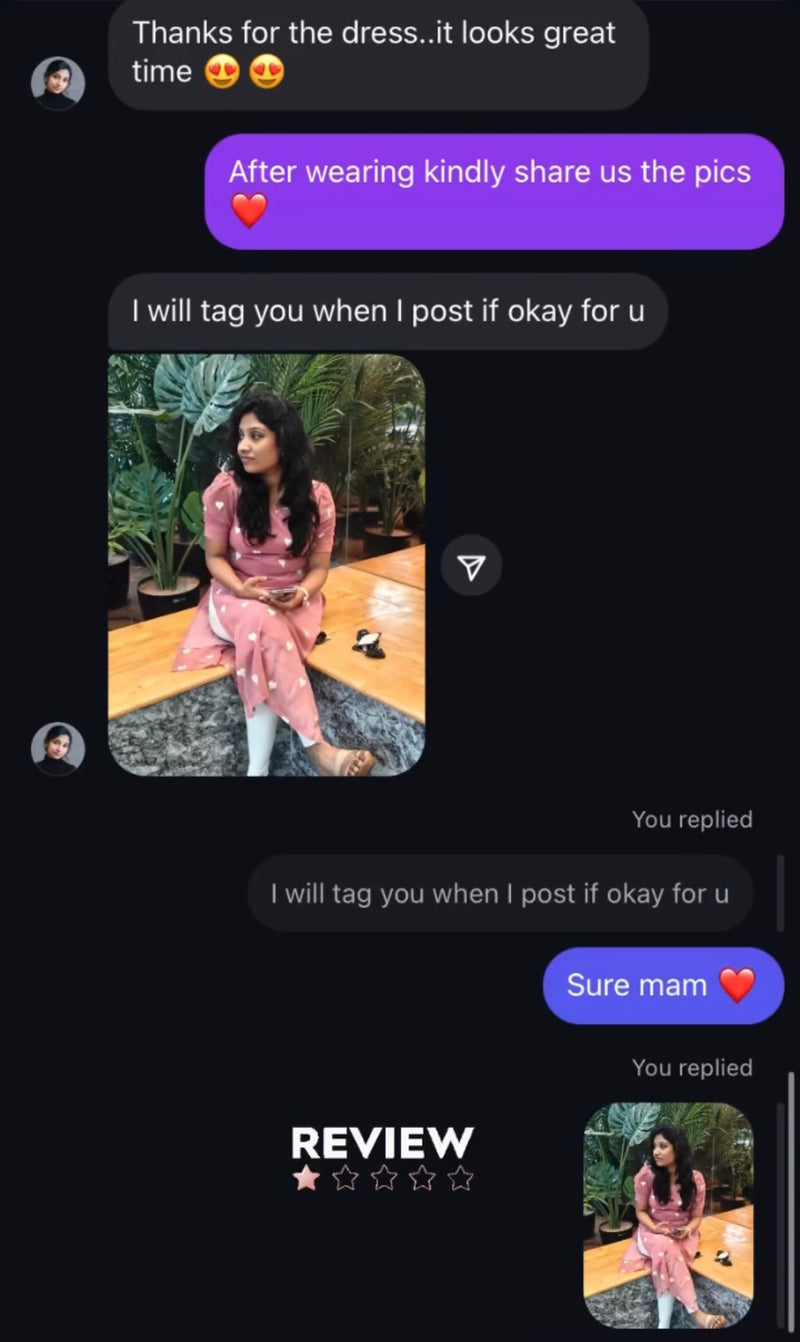The image size is (800, 1342).
Task: Click the upper 'You replied' label
Action: [x=692, y=819]
